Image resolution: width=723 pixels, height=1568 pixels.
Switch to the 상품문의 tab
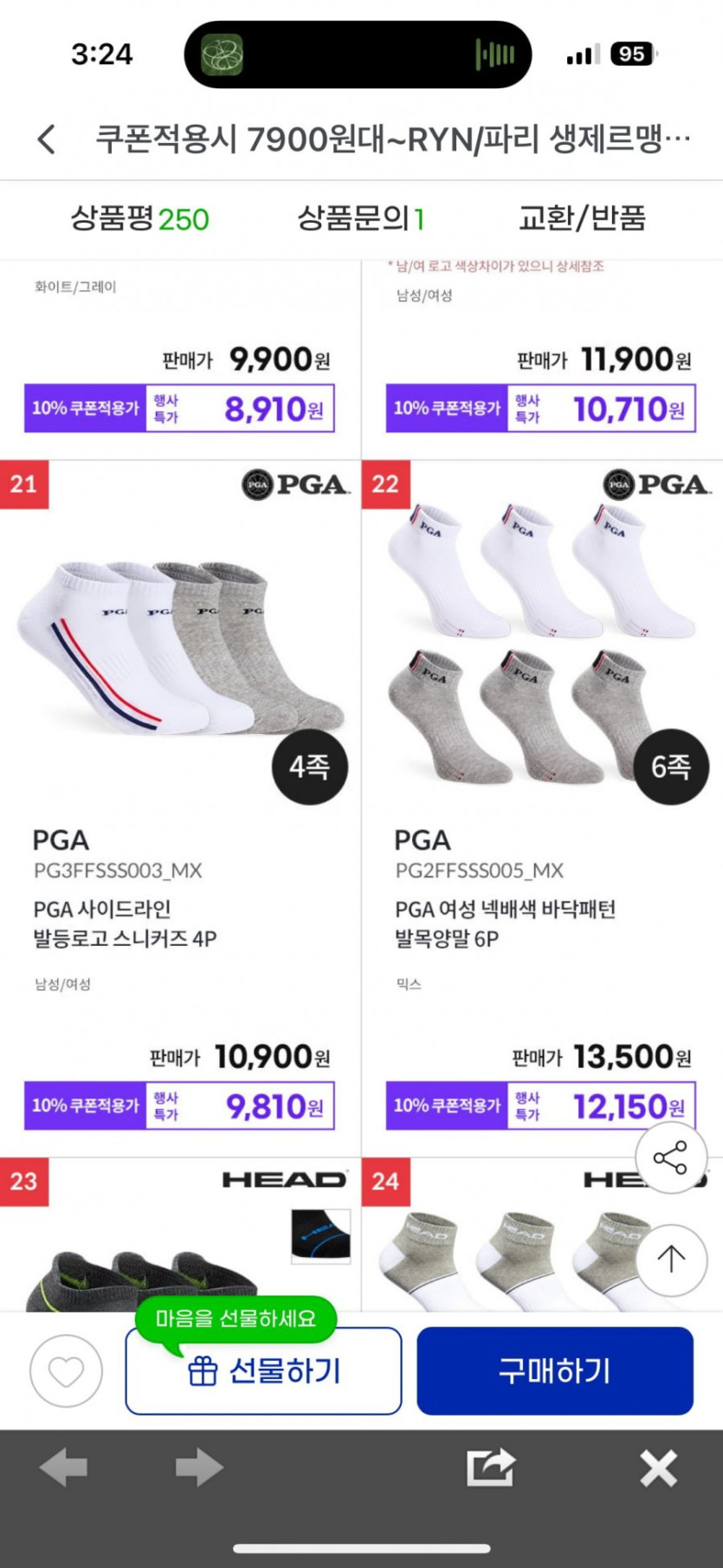pos(360,218)
